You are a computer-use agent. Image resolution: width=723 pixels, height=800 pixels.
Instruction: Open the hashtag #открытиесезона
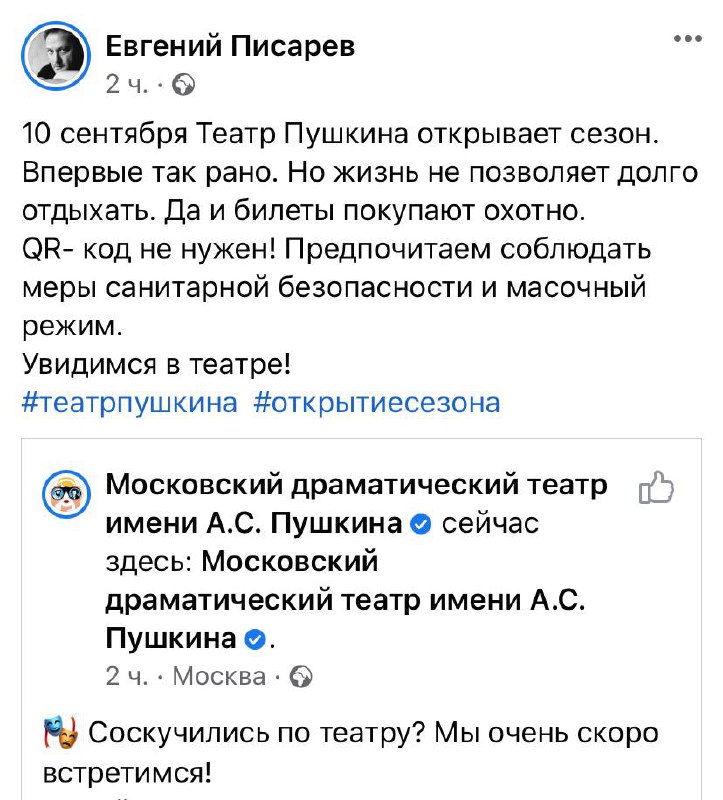[377, 403]
